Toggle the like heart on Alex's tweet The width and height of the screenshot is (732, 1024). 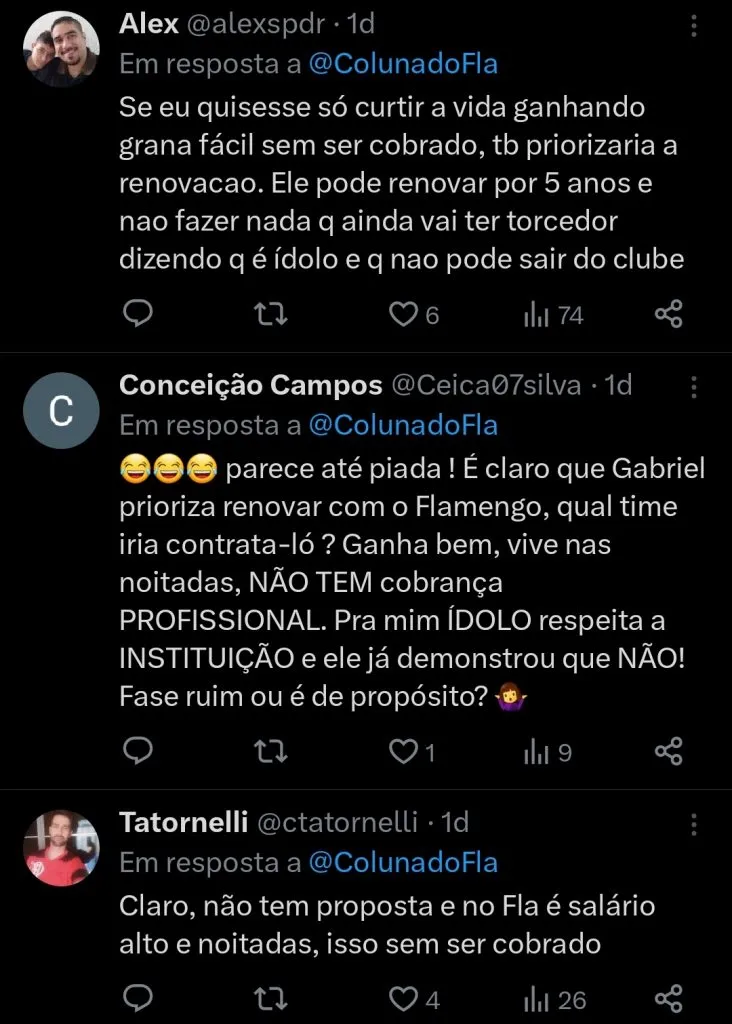point(403,314)
